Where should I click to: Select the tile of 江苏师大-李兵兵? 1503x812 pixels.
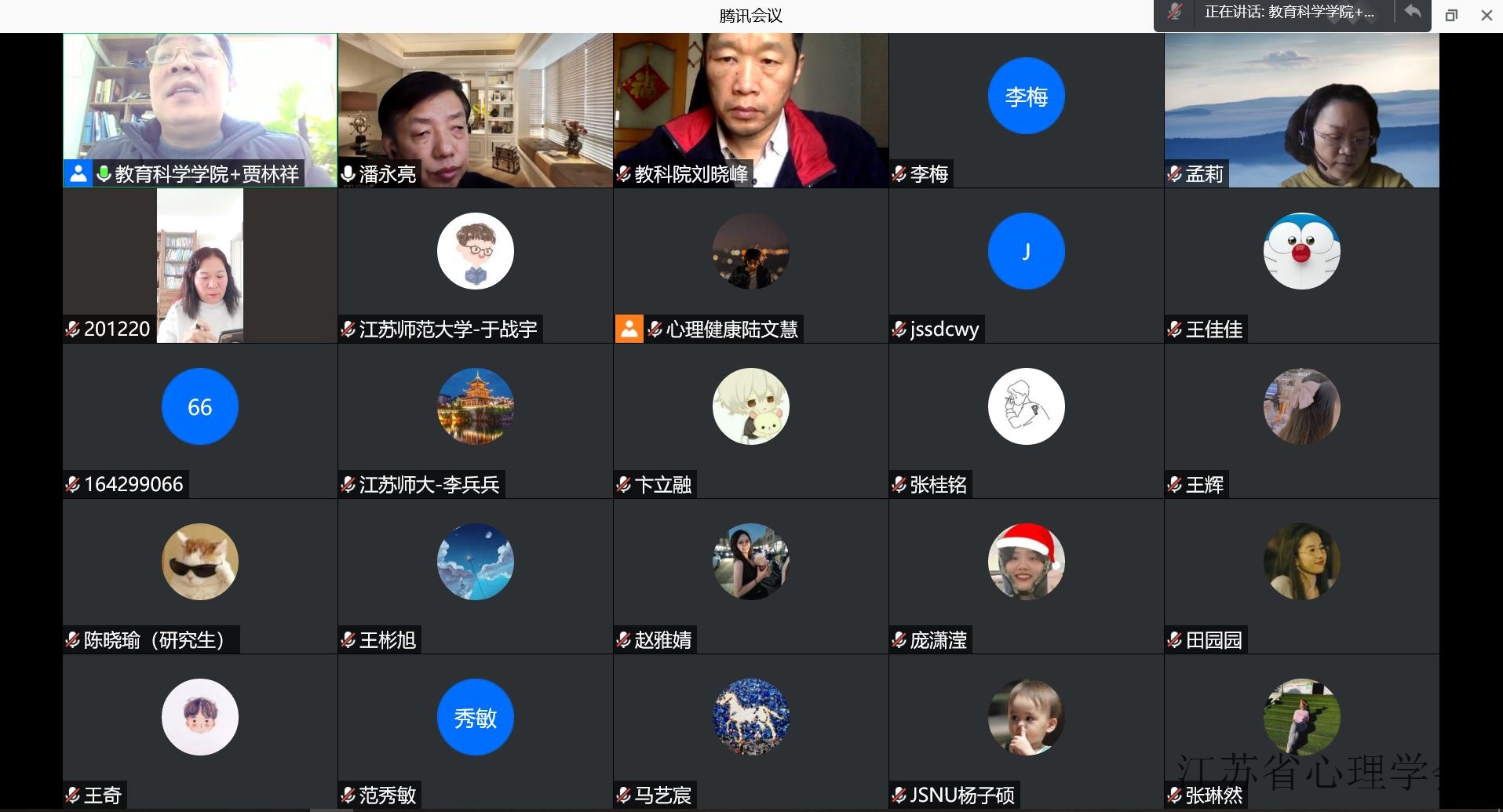475,421
